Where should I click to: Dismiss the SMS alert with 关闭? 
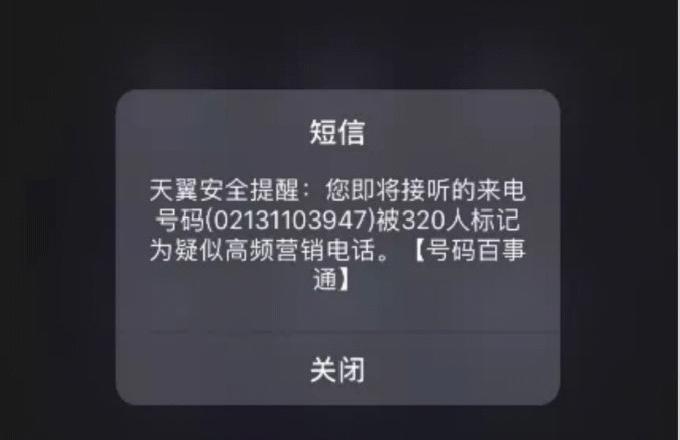[337, 369]
